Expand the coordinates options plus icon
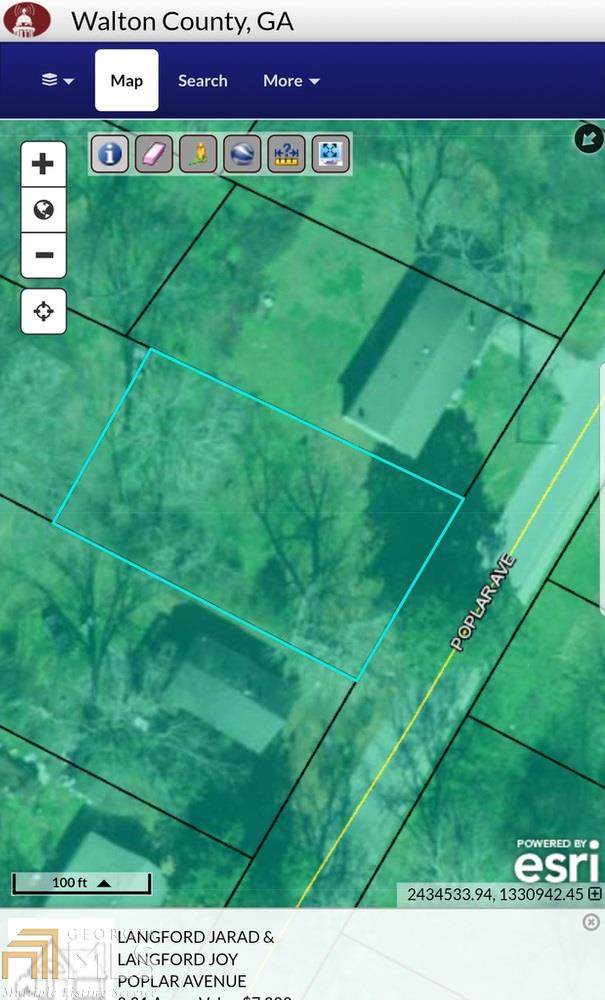Screen dimensions: 605x1000 coord(595,893)
